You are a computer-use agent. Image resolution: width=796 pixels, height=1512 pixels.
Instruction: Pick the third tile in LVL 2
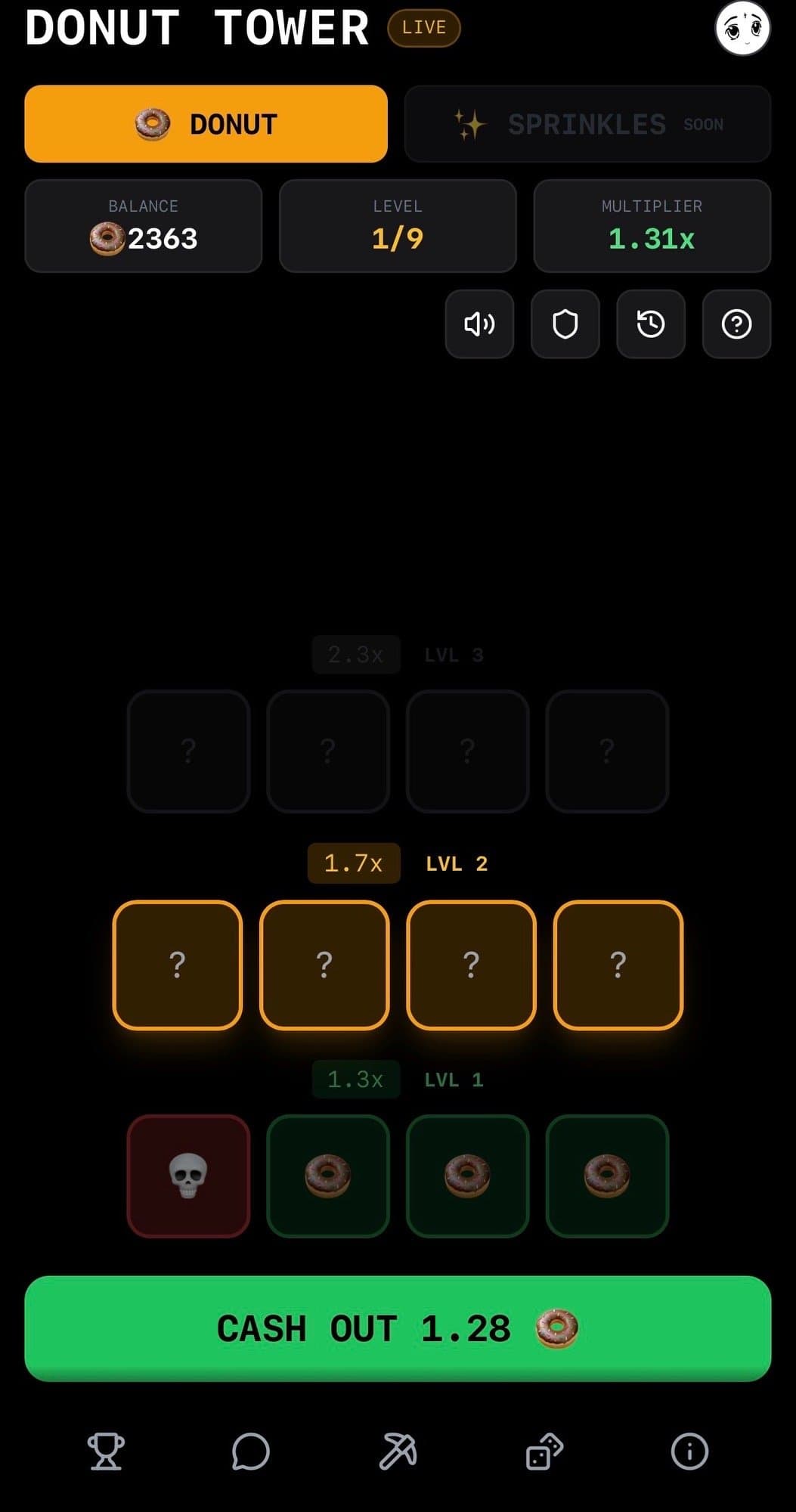click(471, 965)
